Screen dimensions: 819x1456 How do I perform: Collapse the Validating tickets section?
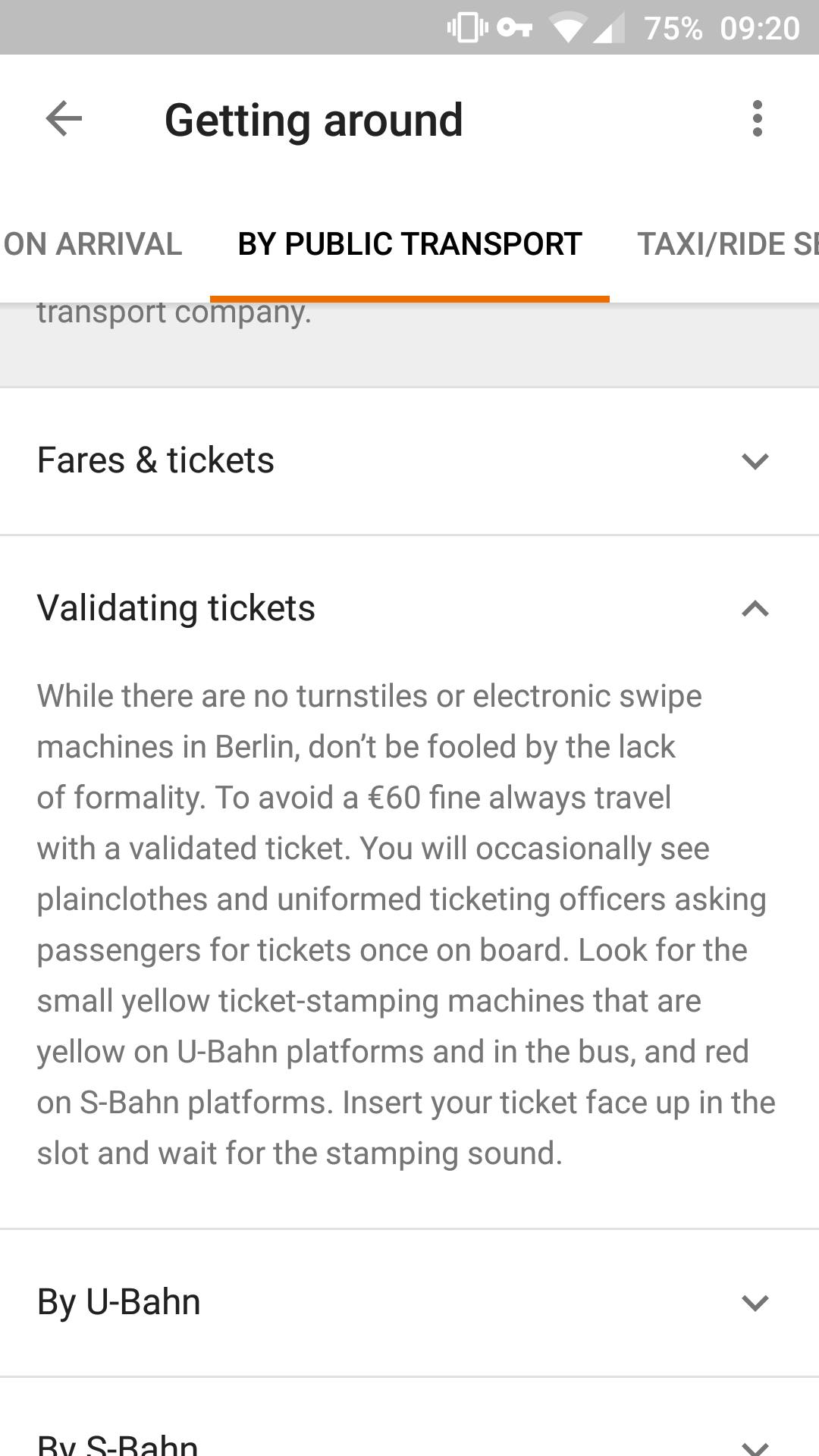click(x=409, y=608)
